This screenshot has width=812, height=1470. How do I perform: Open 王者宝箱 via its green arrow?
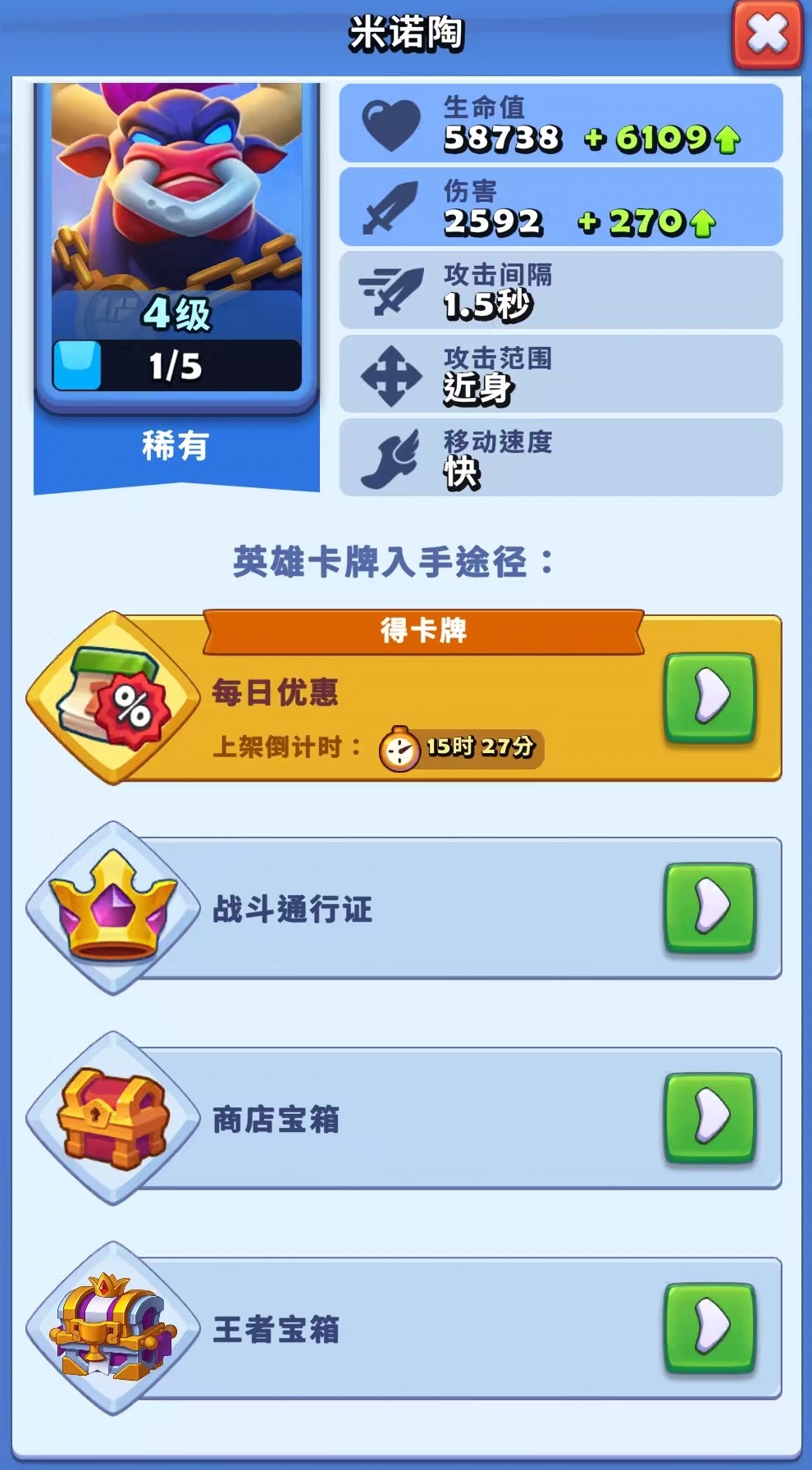point(709,1327)
